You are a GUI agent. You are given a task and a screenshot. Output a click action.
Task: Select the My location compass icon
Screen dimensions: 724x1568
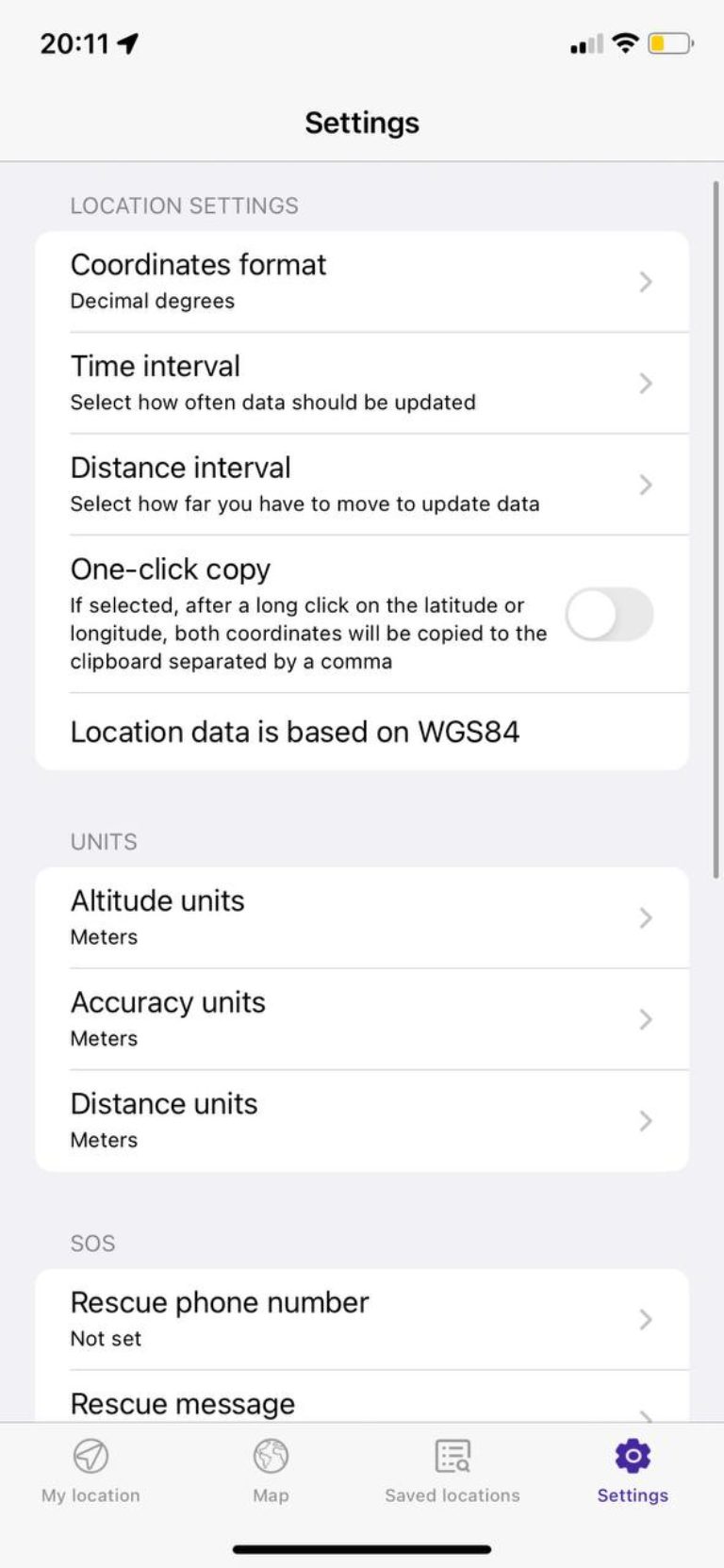pyautogui.click(x=90, y=1455)
